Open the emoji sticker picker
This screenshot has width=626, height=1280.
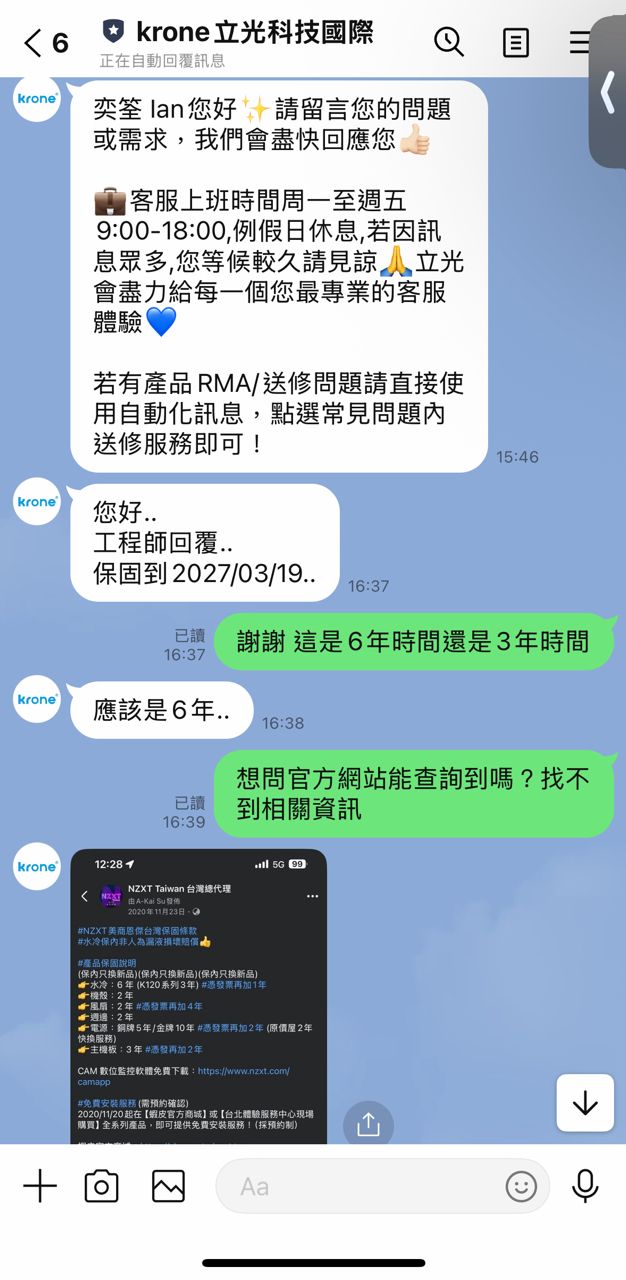click(x=521, y=1186)
